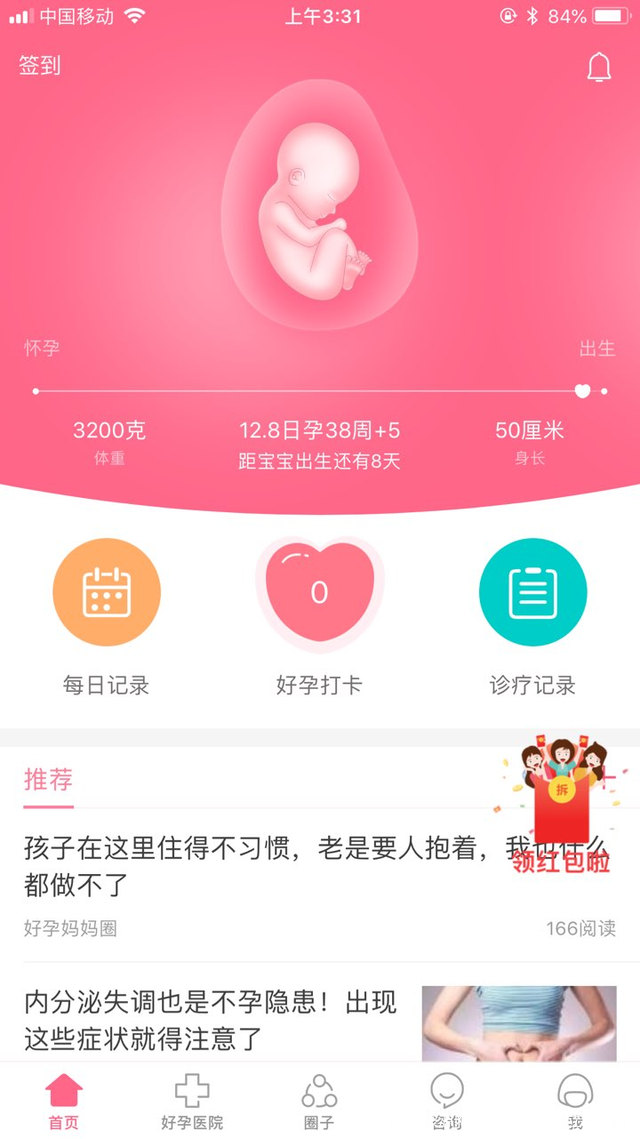The height and width of the screenshot is (1139, 640).
Task: Tap 签到 to check in
Action: pos(40,66)
